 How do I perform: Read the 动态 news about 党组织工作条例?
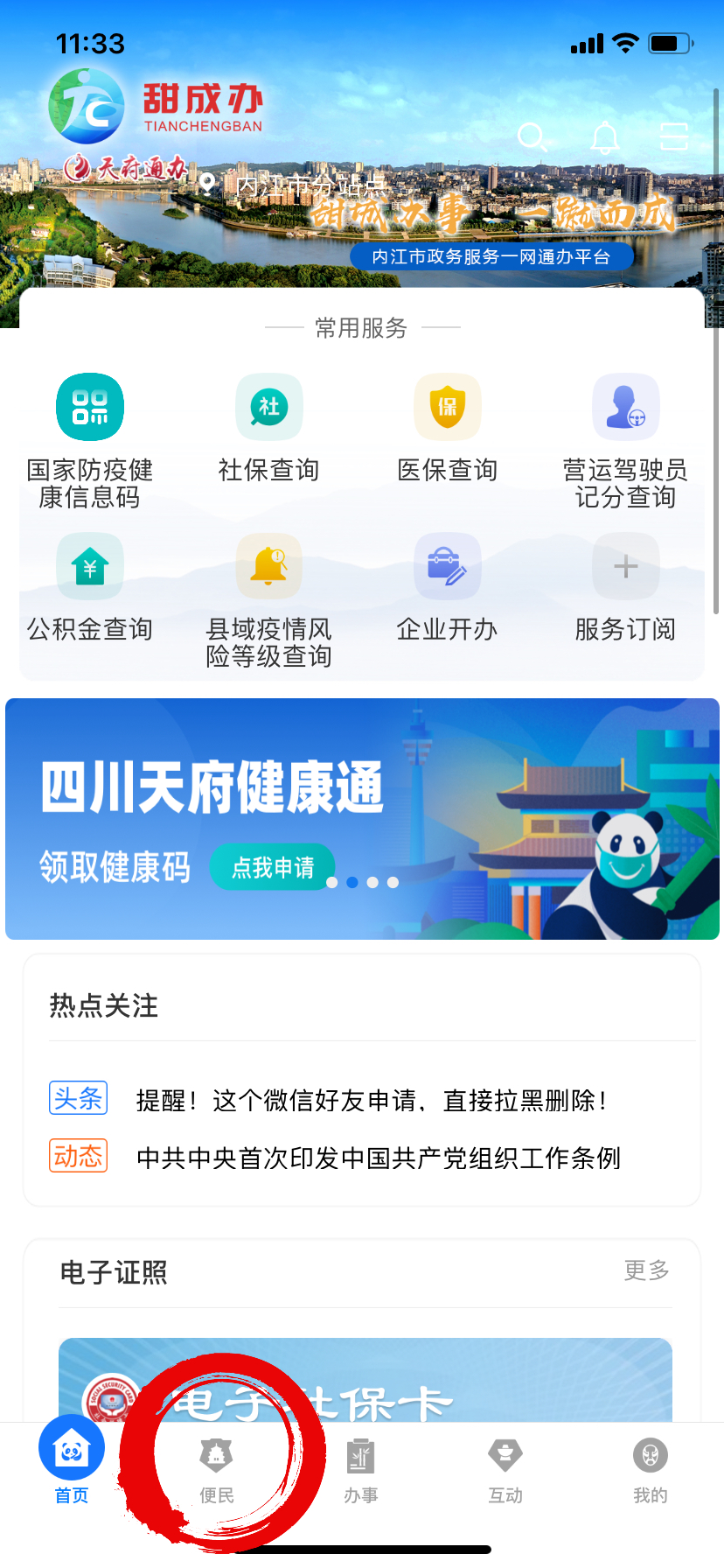click(378, 1158)
